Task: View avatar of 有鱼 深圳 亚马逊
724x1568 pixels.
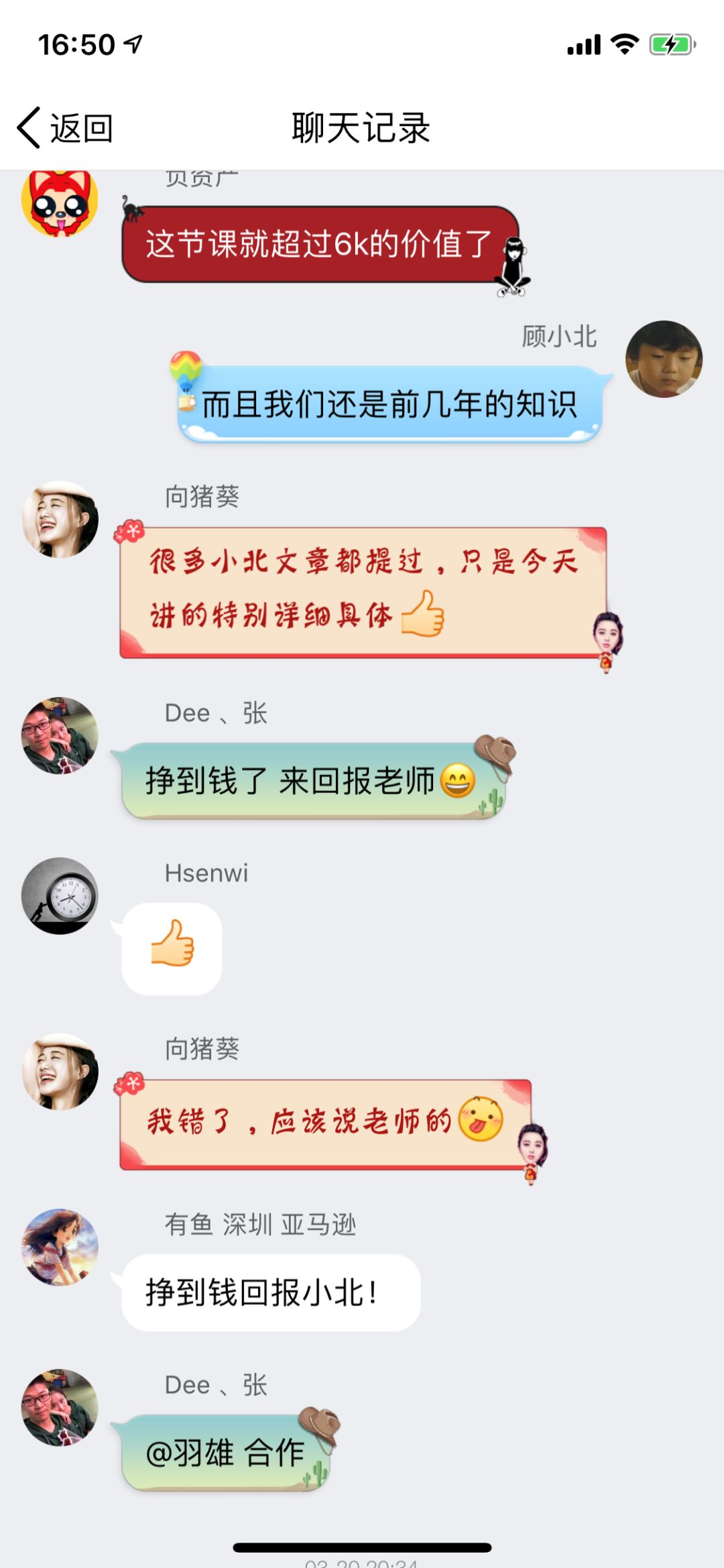Action: pyautogui.click(x=60, y=1247)
